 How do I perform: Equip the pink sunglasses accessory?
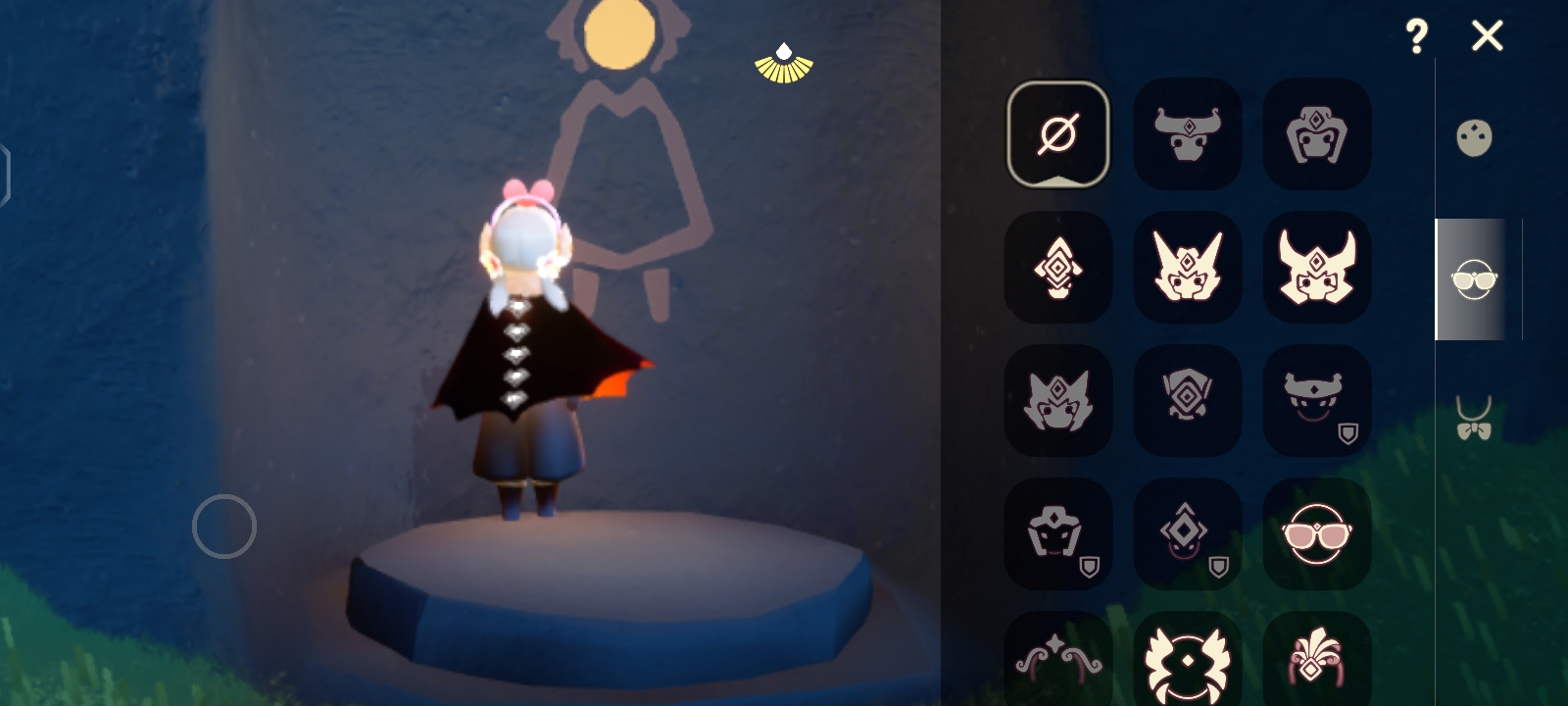click(1316, 534)
